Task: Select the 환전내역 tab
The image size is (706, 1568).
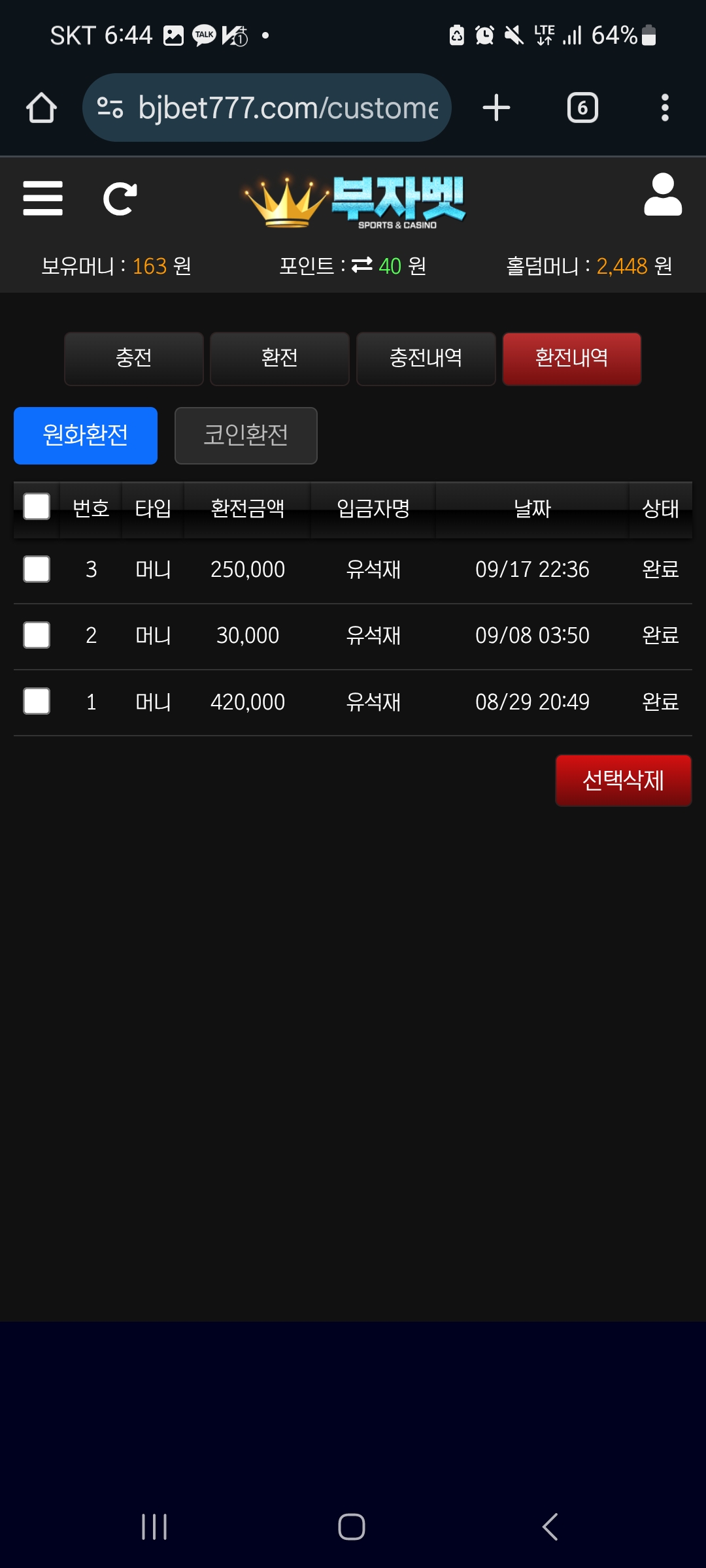Action: 572,359
